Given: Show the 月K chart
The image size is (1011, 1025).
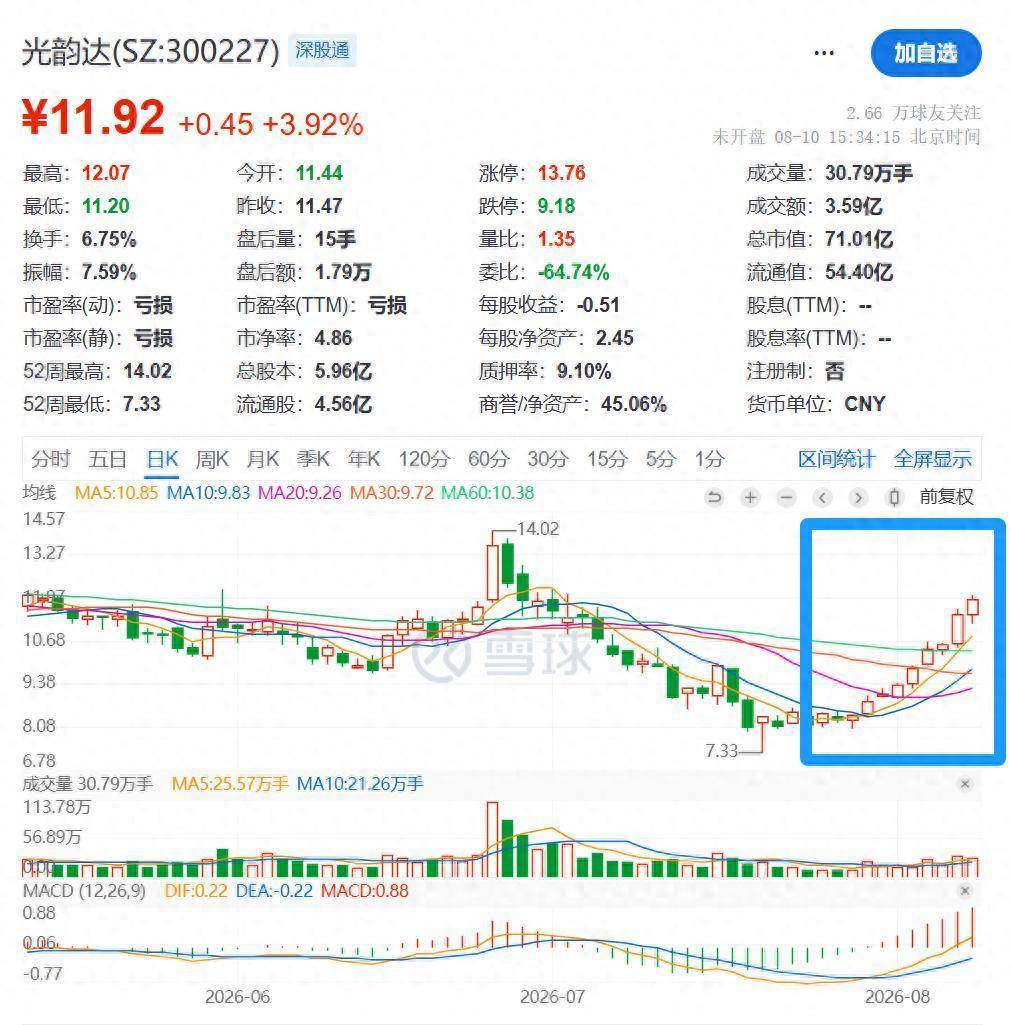Looking at the screenshot, I should (x=263, y=459).
